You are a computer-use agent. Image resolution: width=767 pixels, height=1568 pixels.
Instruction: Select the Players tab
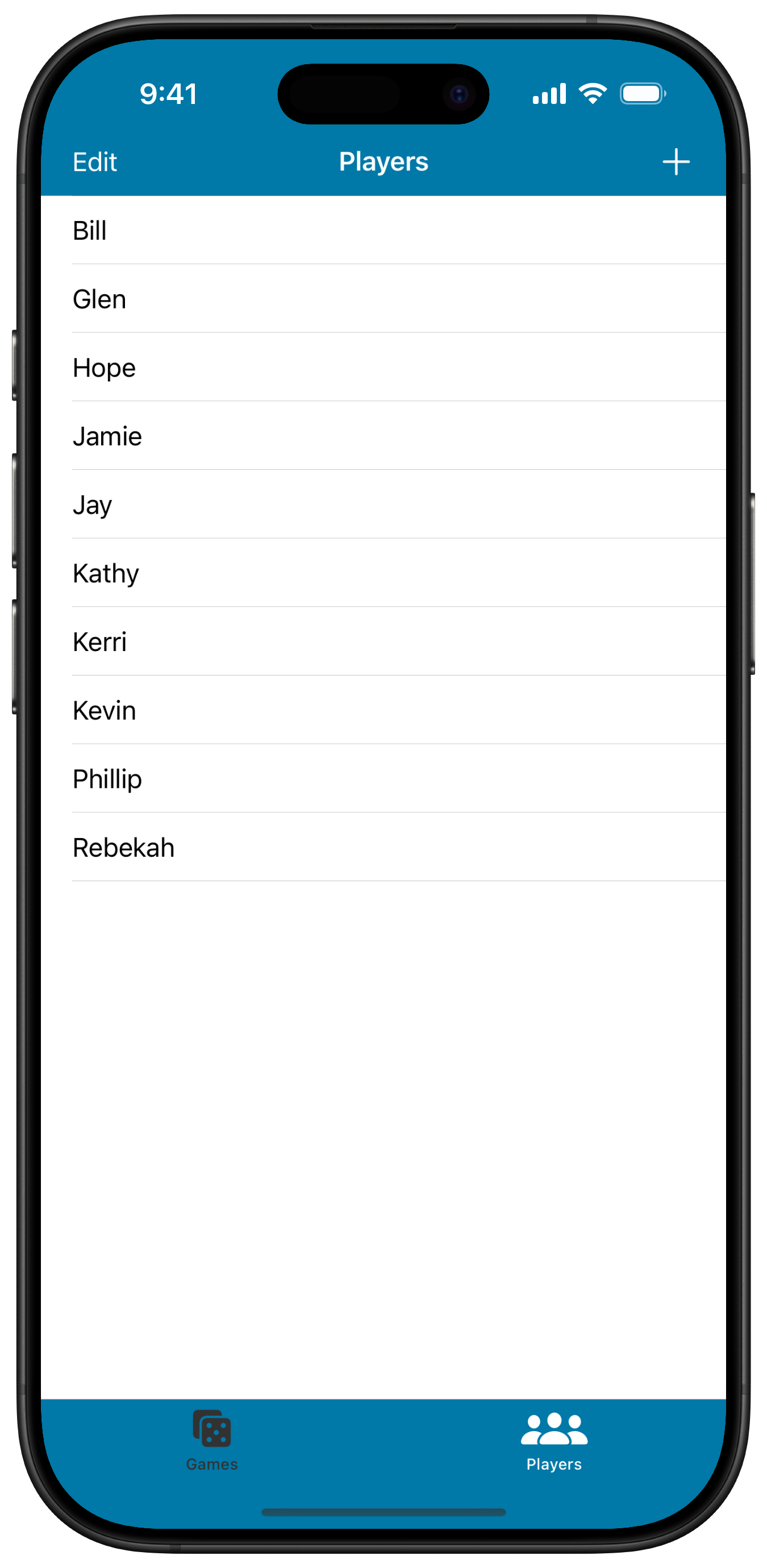pos(554,1440)
